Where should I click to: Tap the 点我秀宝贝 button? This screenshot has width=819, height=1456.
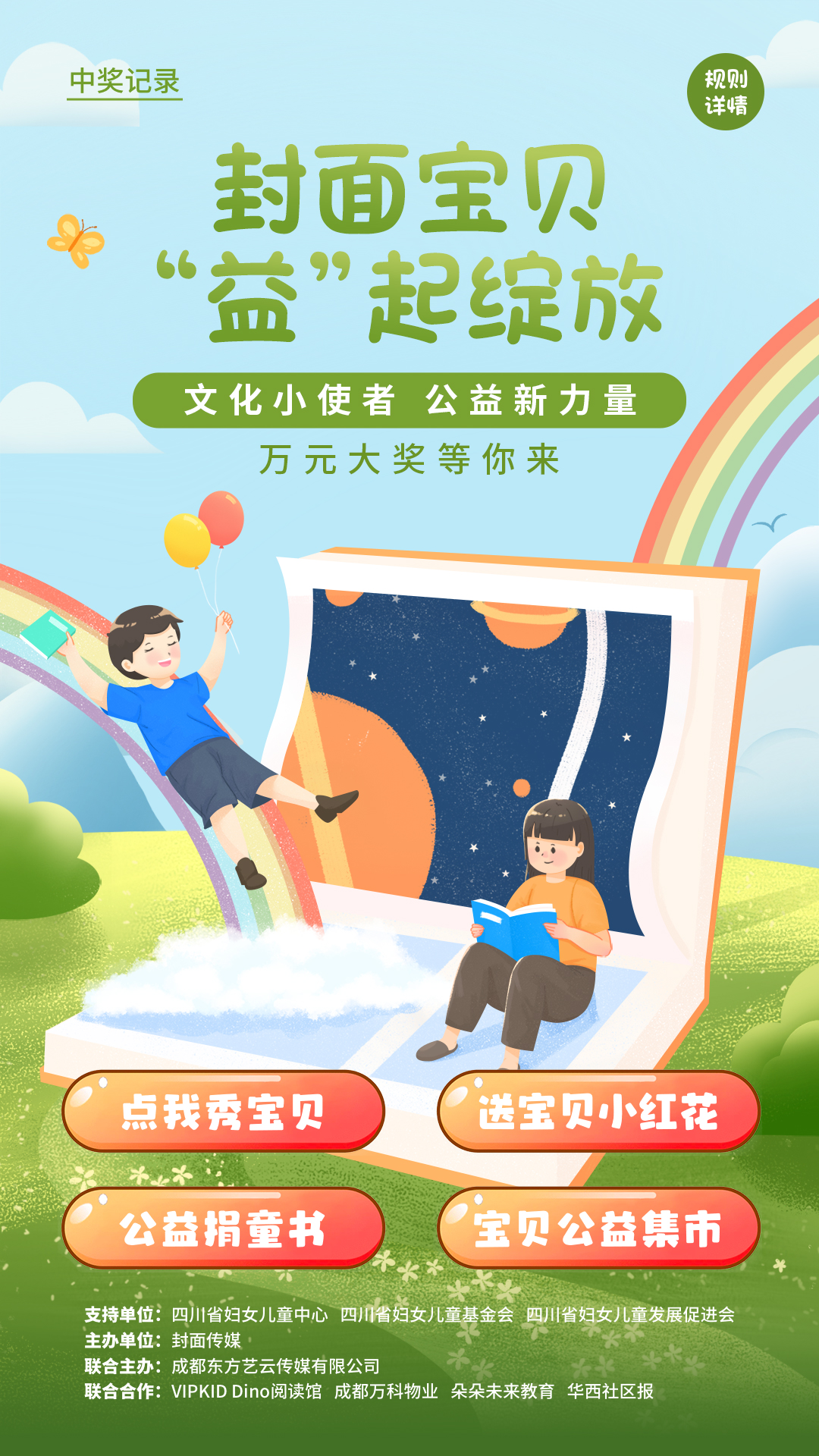click(223, 1111)
